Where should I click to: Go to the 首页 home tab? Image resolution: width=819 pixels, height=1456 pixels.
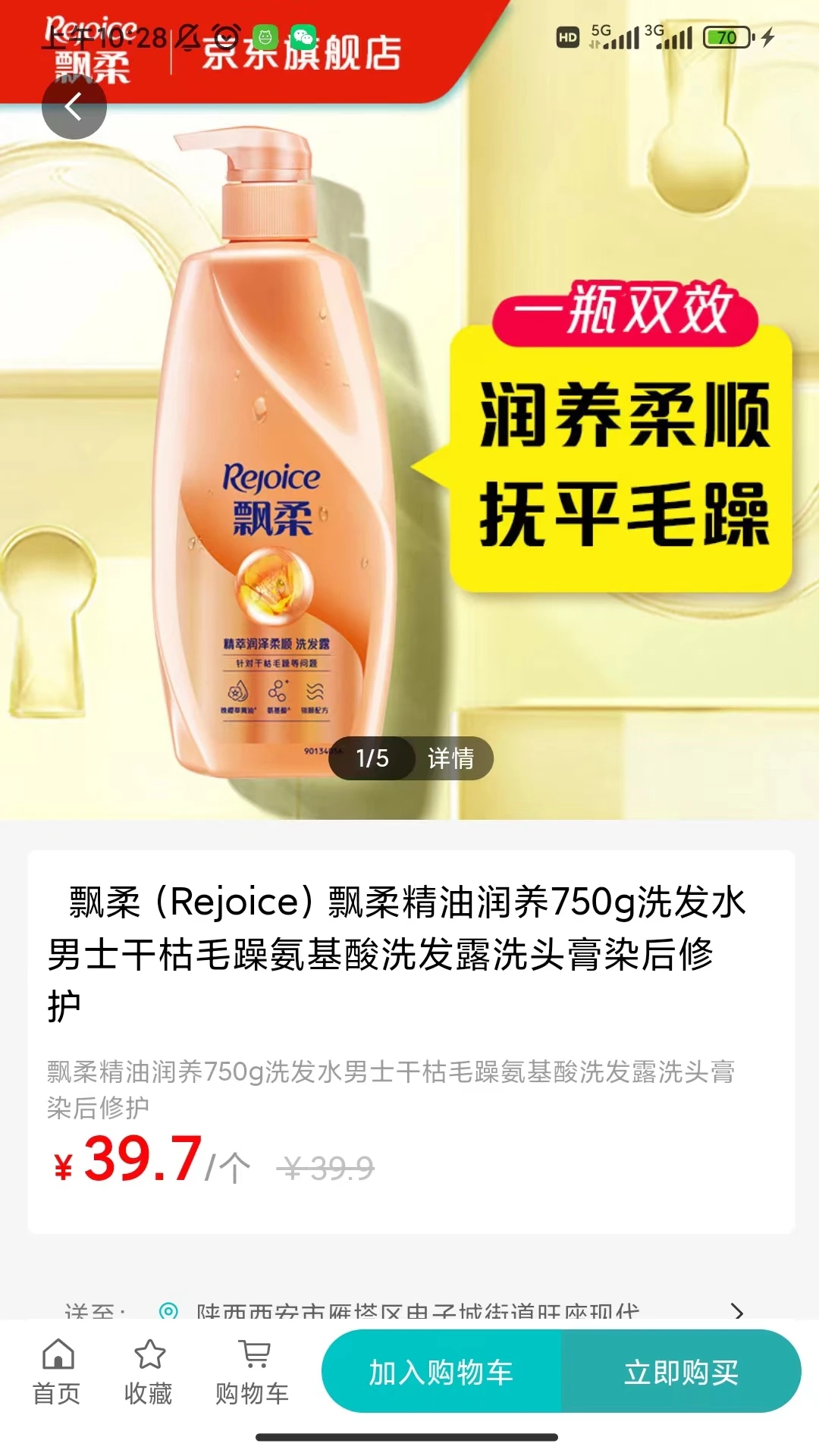click(57, 1373)
